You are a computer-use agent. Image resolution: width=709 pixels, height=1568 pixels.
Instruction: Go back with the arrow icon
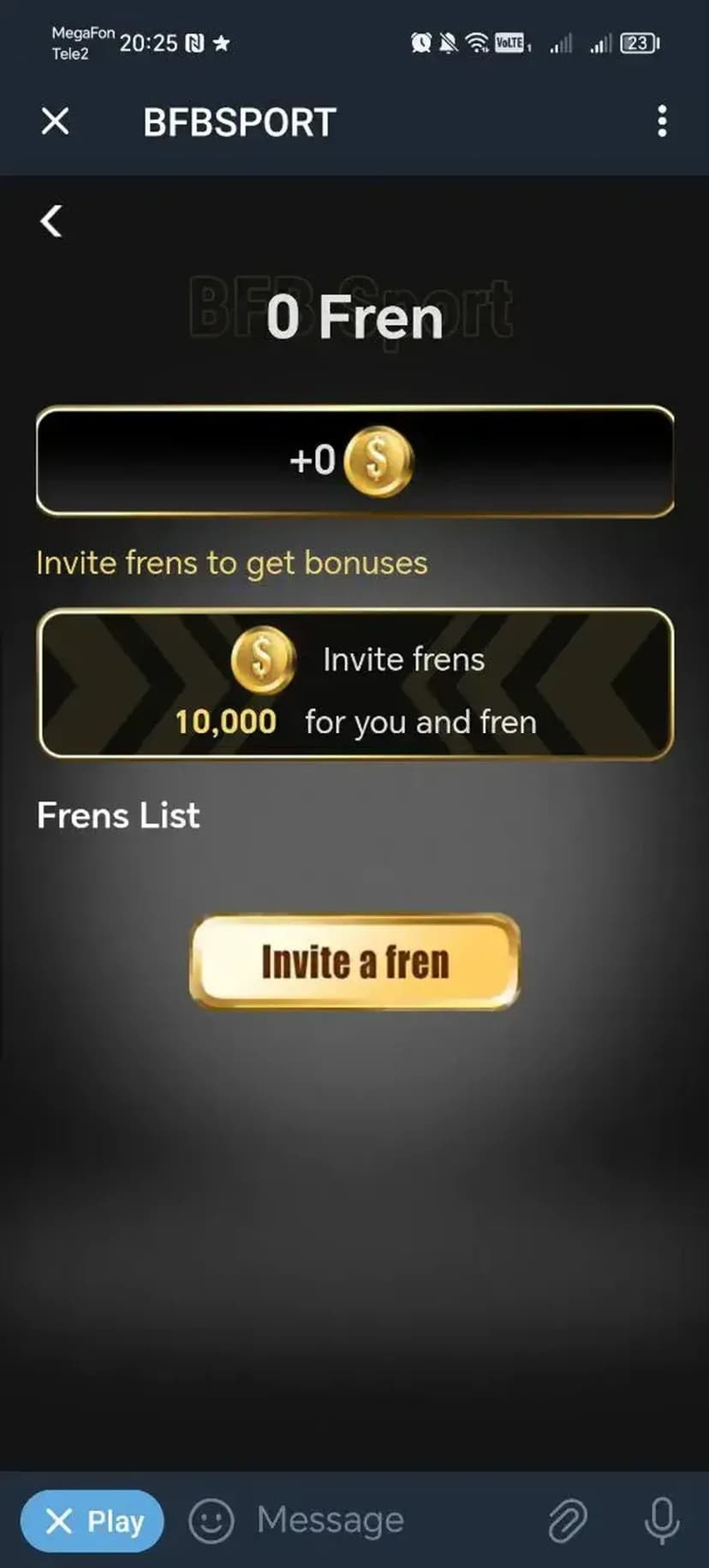click(x=52, y=221)
